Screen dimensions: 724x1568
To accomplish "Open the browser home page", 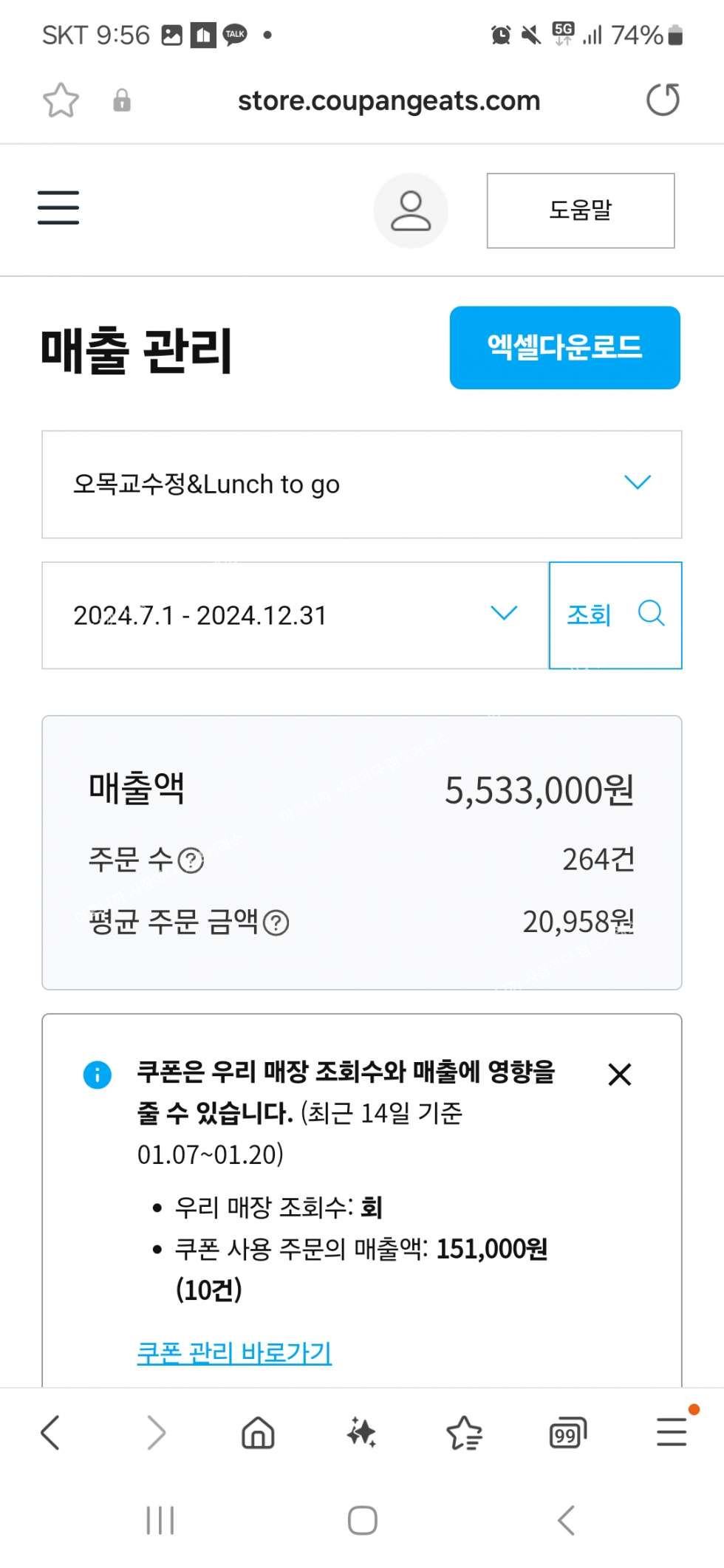I will 258,1434.
